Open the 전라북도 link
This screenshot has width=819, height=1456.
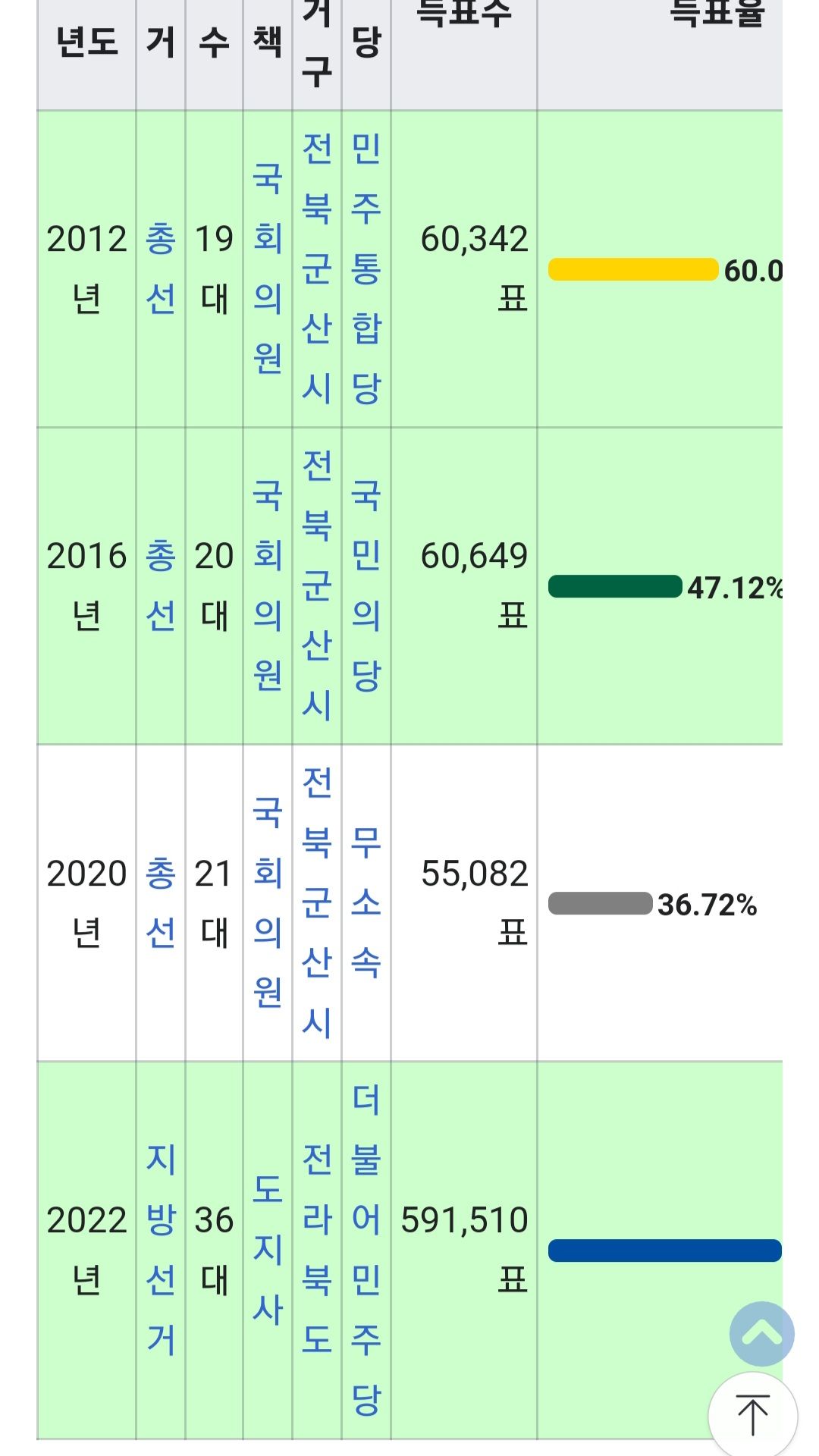coord(317,1250)
